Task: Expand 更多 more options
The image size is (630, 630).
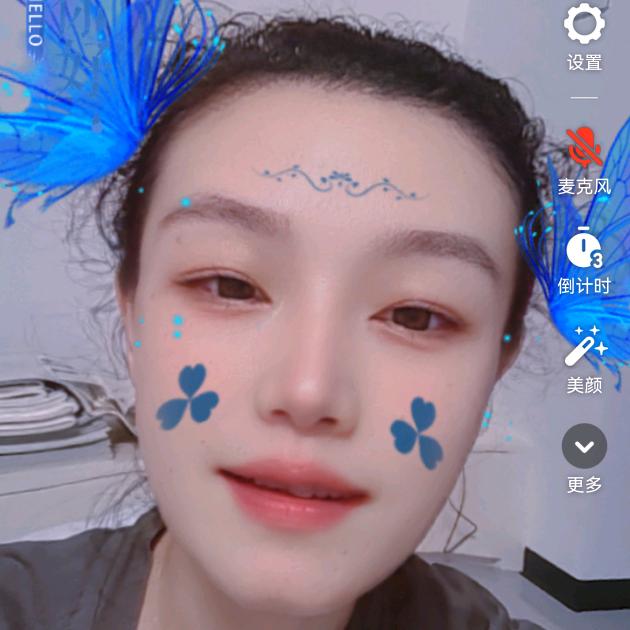Action: click(x=585, y=446)
